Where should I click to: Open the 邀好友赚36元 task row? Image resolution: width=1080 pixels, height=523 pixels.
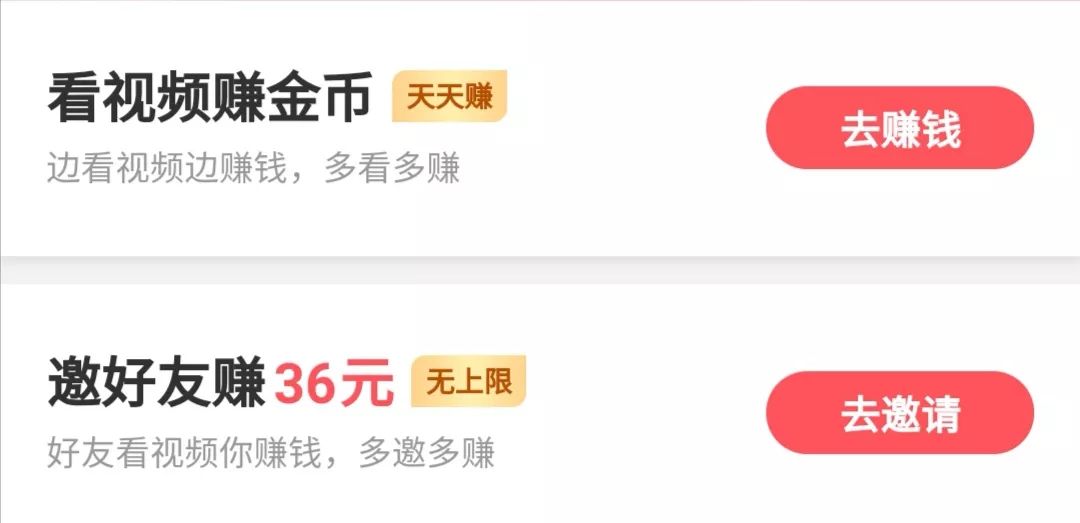point(220,386)
